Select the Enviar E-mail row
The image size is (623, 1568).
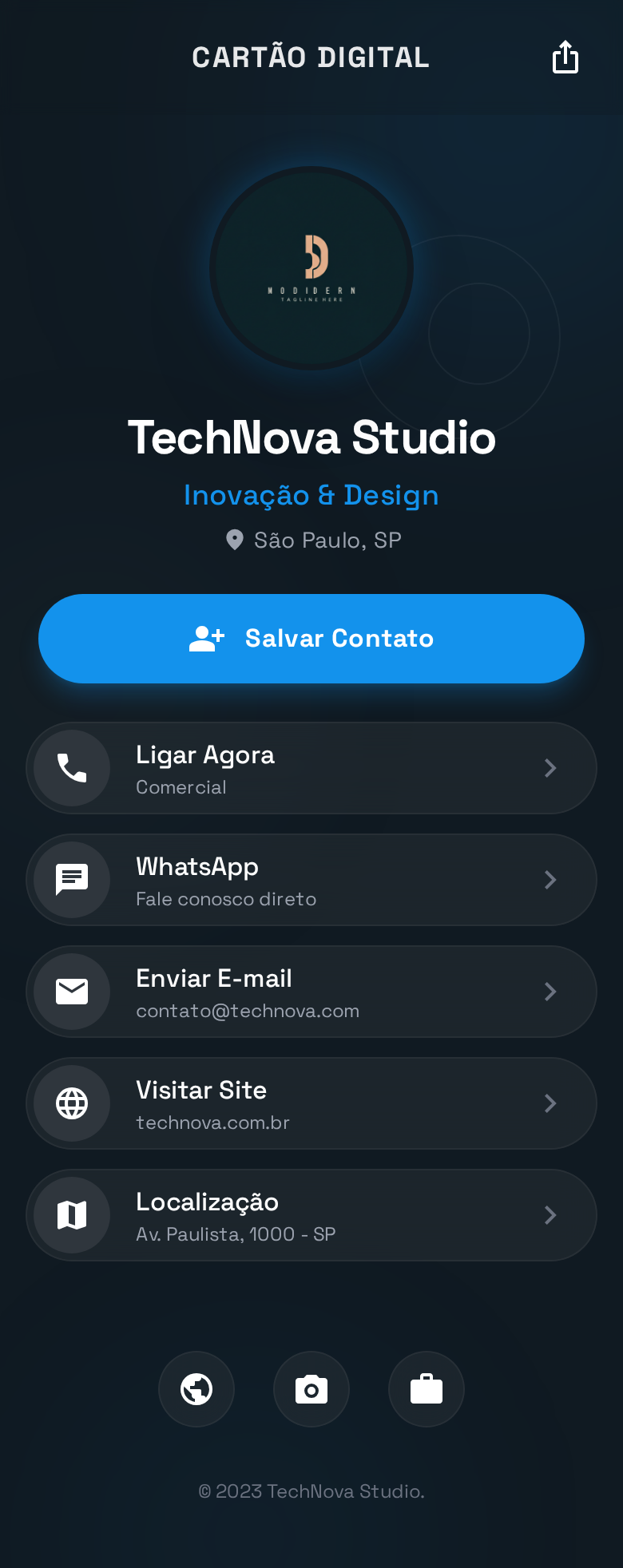coord(311,992)
